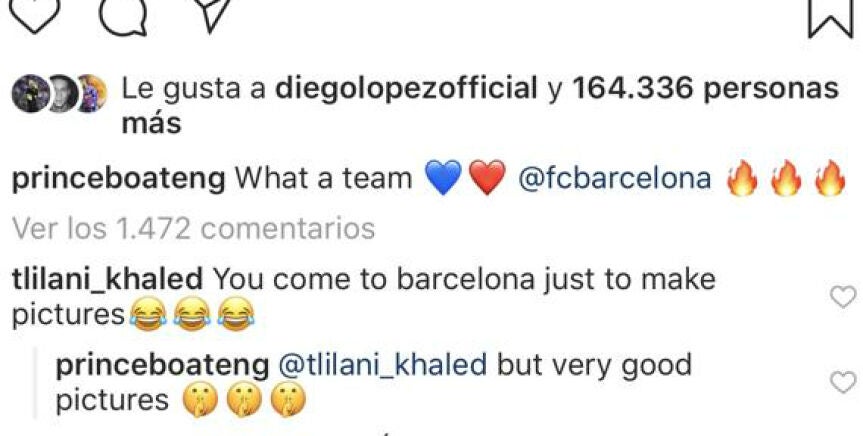Screen dimensions: 863x436
Task: Open princeboateng's profile from the caption
Action: (x=118, y=179)
